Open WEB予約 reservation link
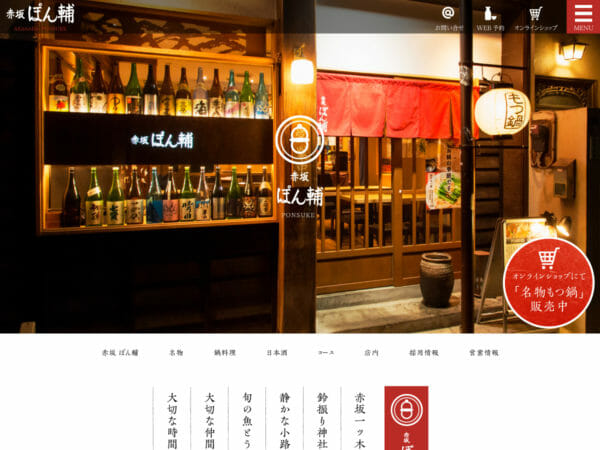 coord(490,18)
